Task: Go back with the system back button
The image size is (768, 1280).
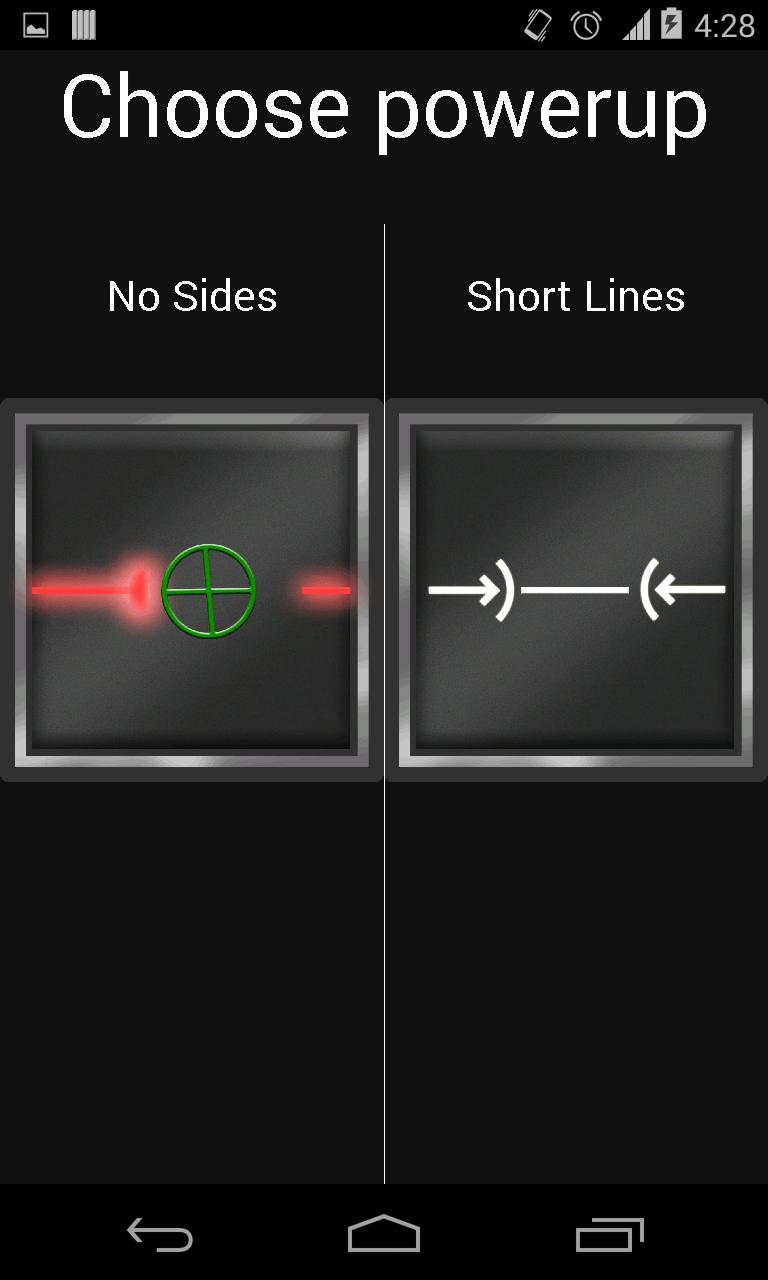Action: tap(159, 1235)
